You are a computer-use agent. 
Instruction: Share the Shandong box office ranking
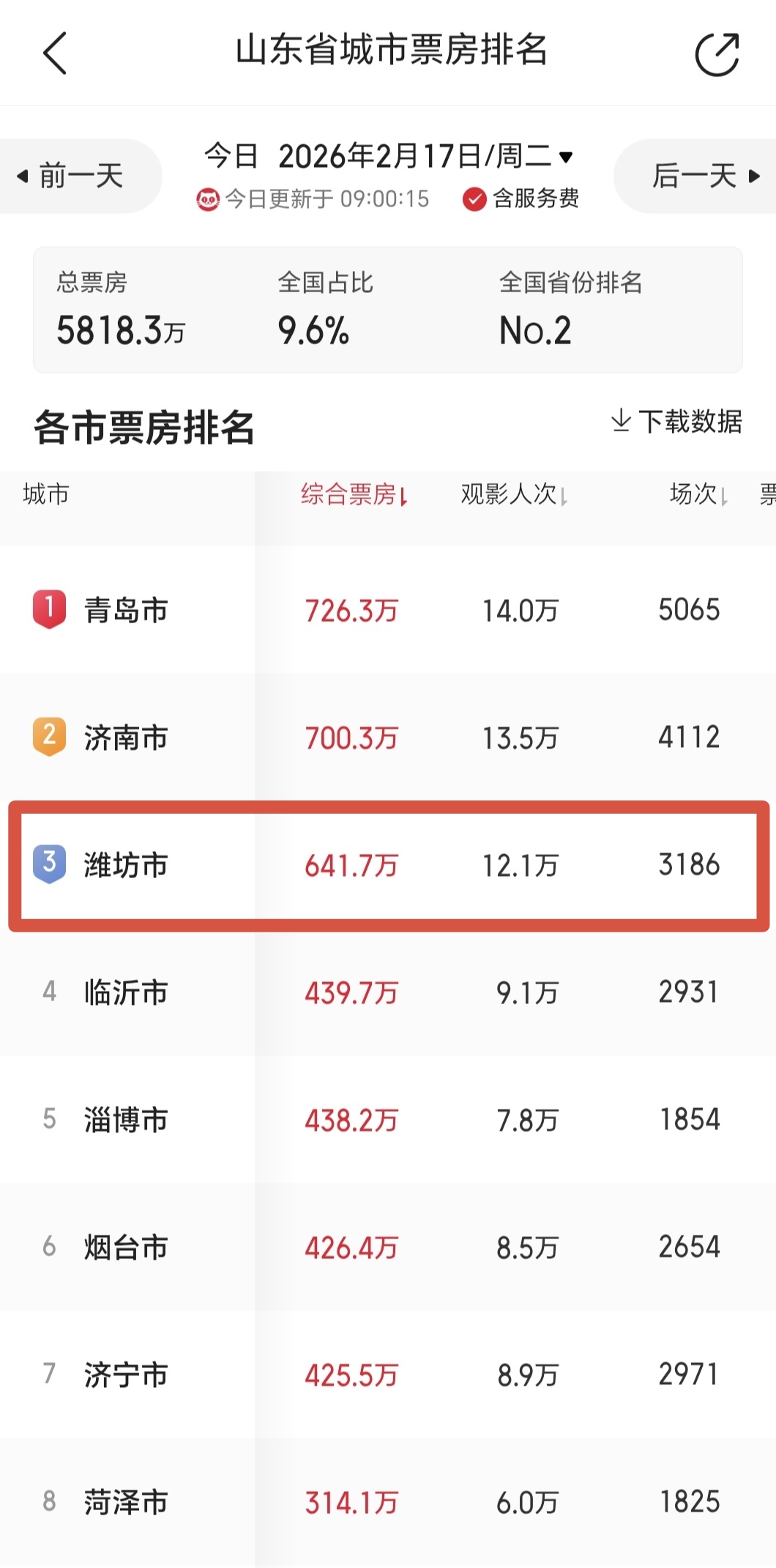pyautogui.click(x=716, y=54)
